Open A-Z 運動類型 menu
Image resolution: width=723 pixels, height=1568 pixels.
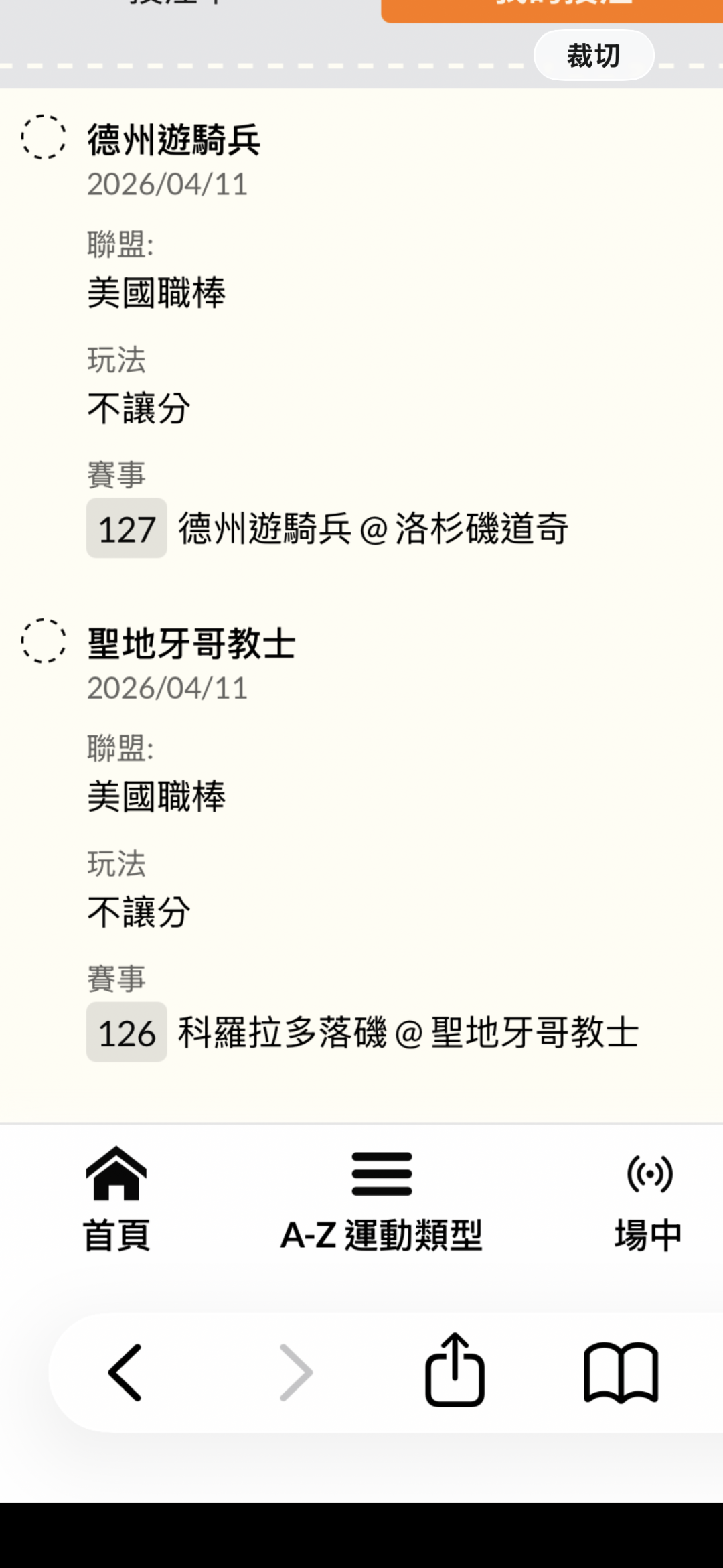(x=381, y=1200)
